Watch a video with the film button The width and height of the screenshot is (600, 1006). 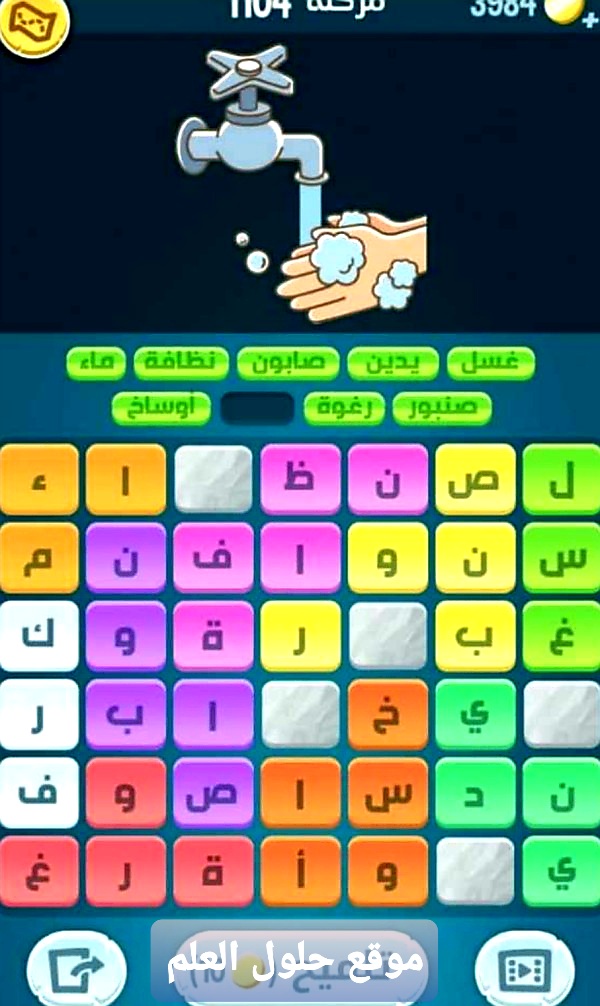(x=523, y=970)
